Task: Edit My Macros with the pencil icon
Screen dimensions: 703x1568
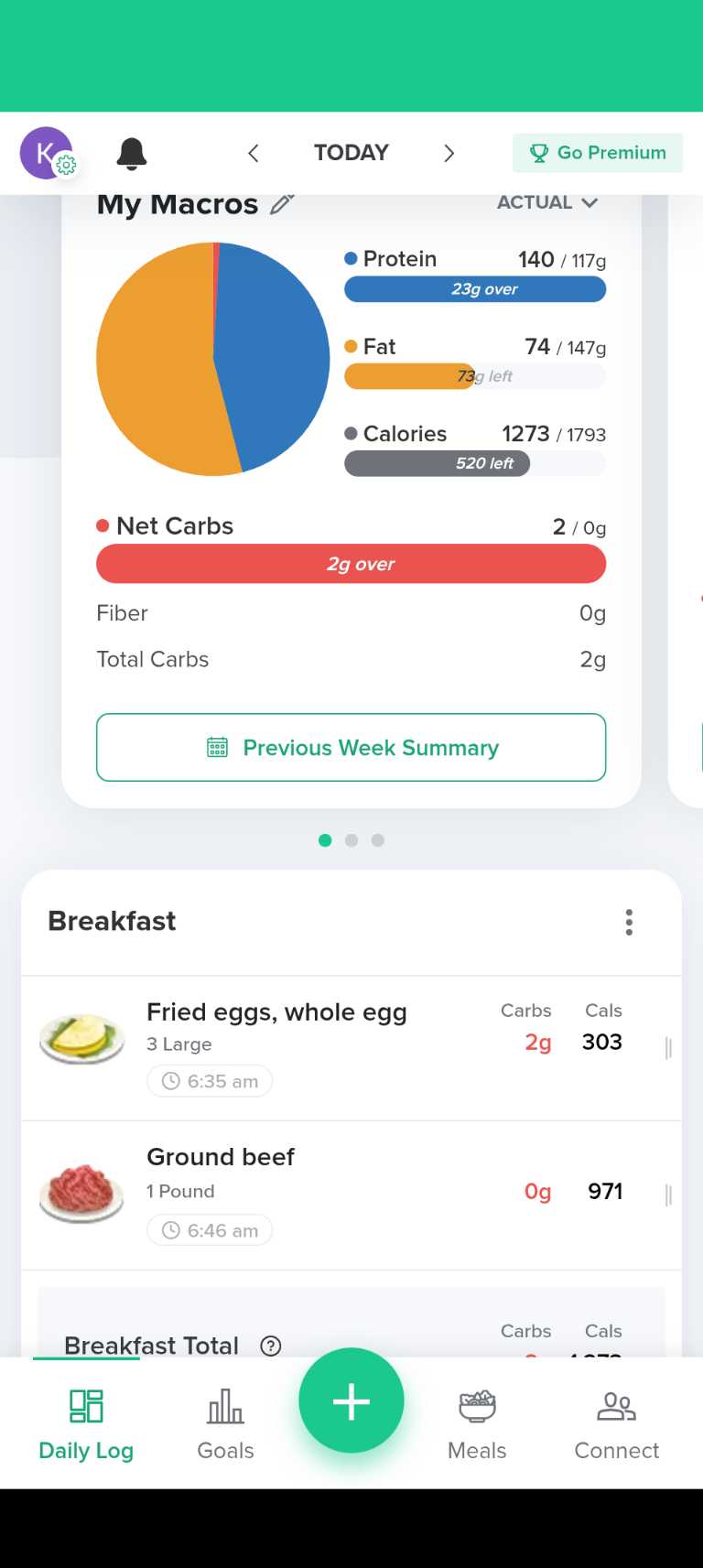Action: tap(282, 204)
